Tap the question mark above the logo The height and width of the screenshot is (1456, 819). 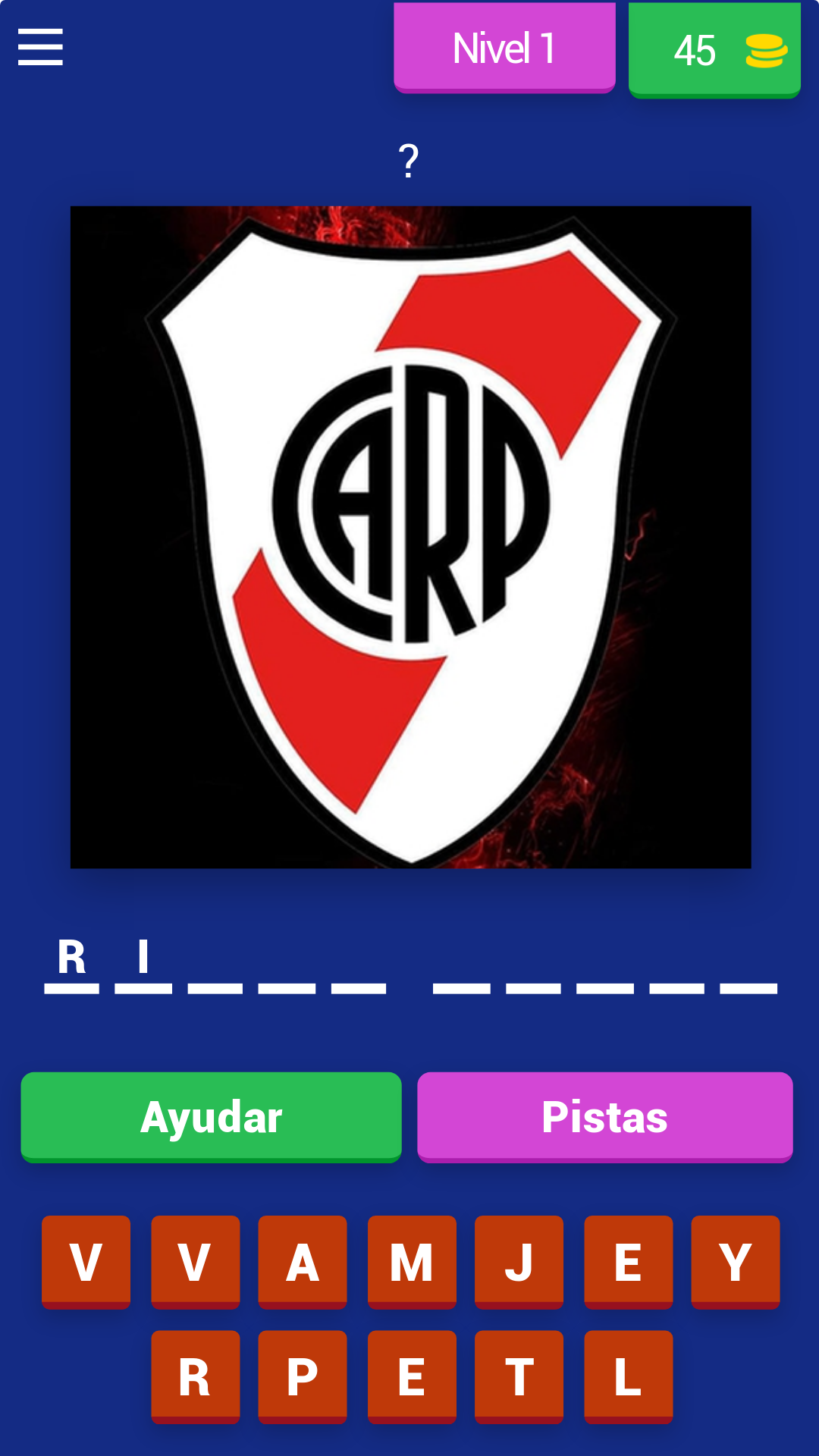pos(409,157)
